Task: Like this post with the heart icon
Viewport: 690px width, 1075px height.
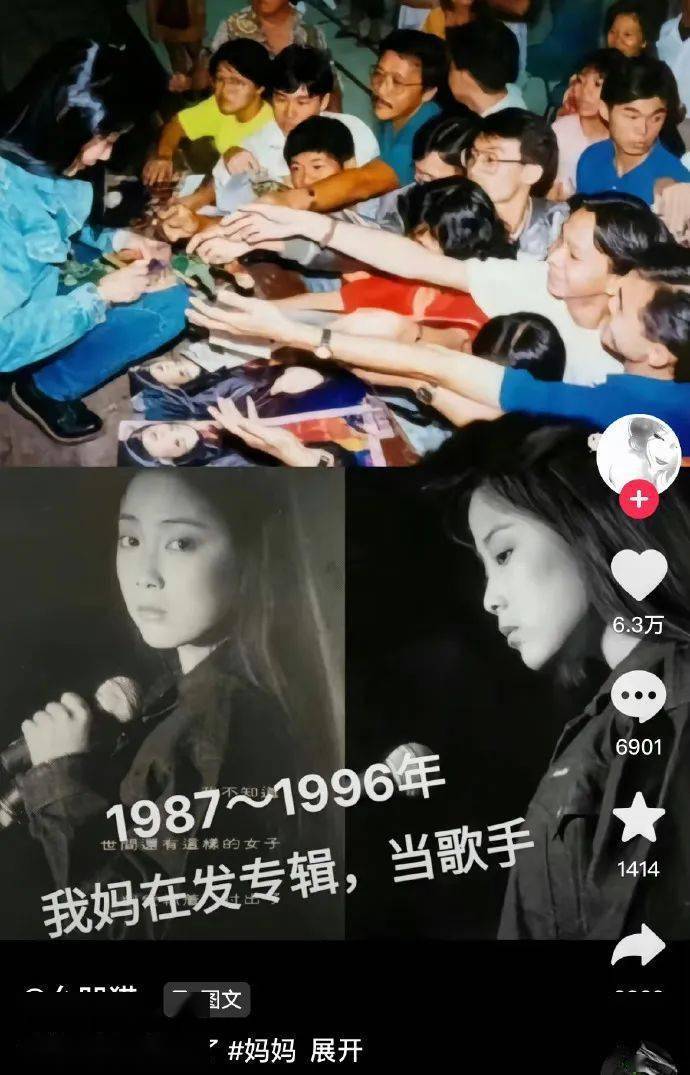Action: pyautogui.click(x=638, y=575)
